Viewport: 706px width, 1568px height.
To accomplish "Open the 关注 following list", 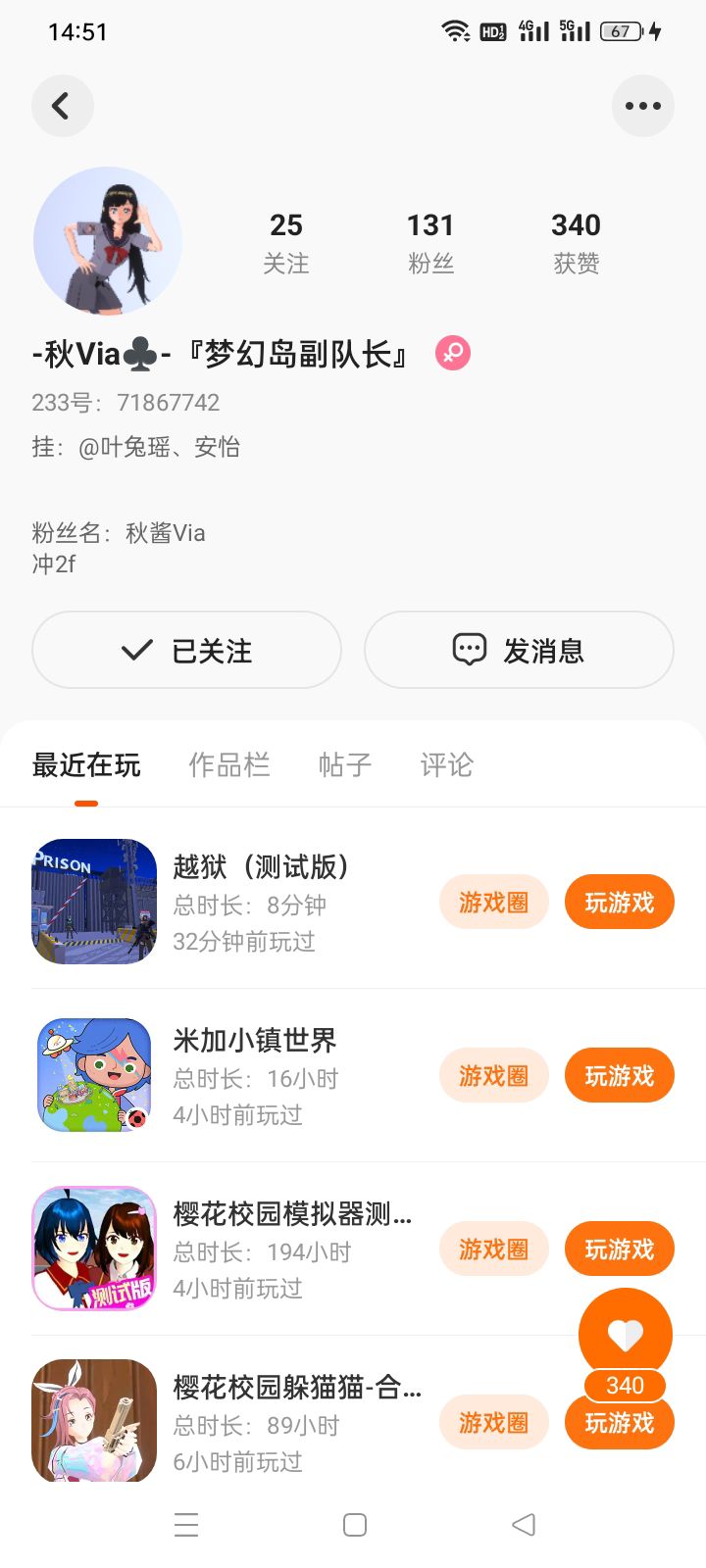I will coord(285,242).
